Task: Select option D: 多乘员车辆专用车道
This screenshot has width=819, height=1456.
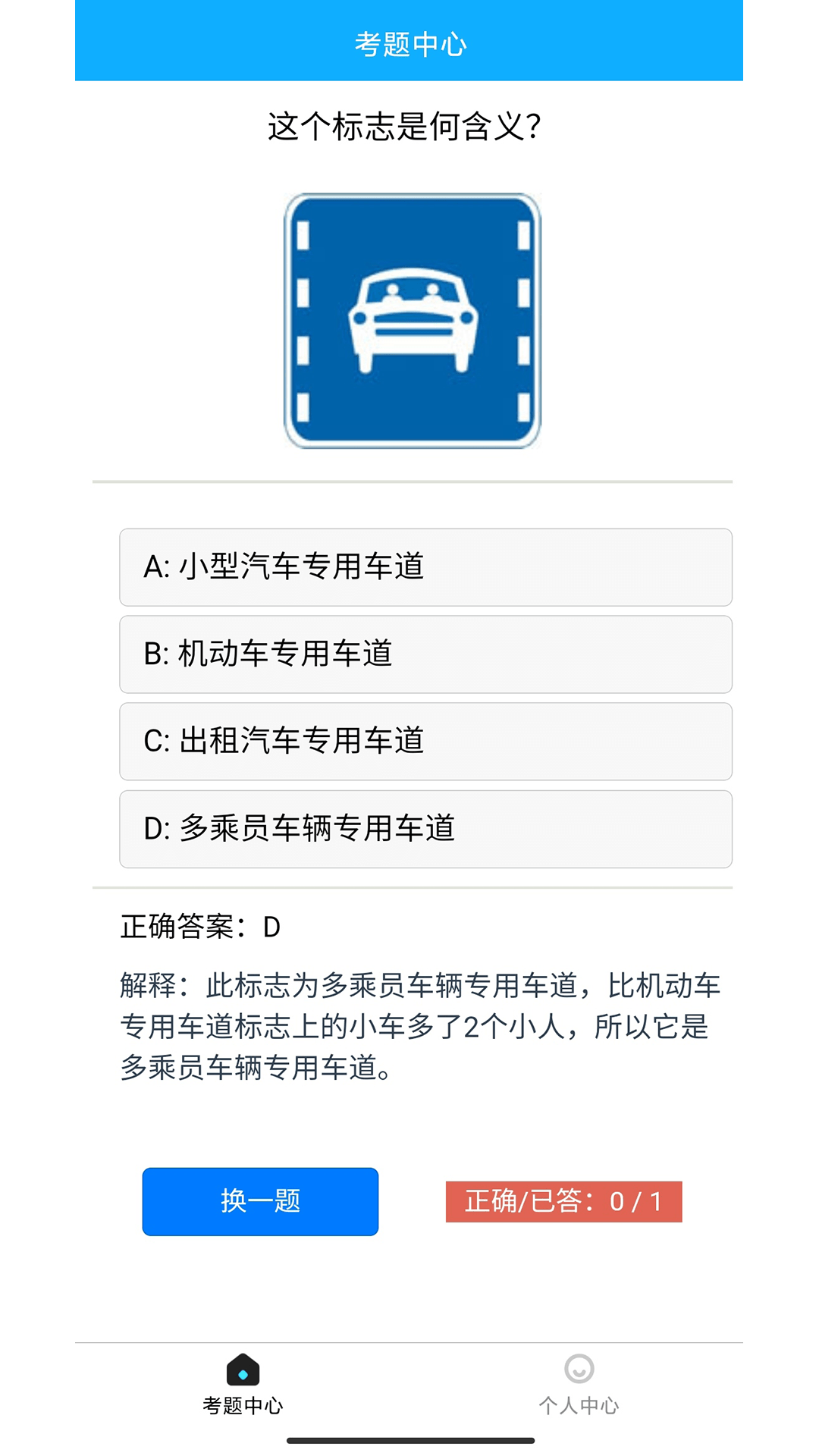Action: point(425,829)
